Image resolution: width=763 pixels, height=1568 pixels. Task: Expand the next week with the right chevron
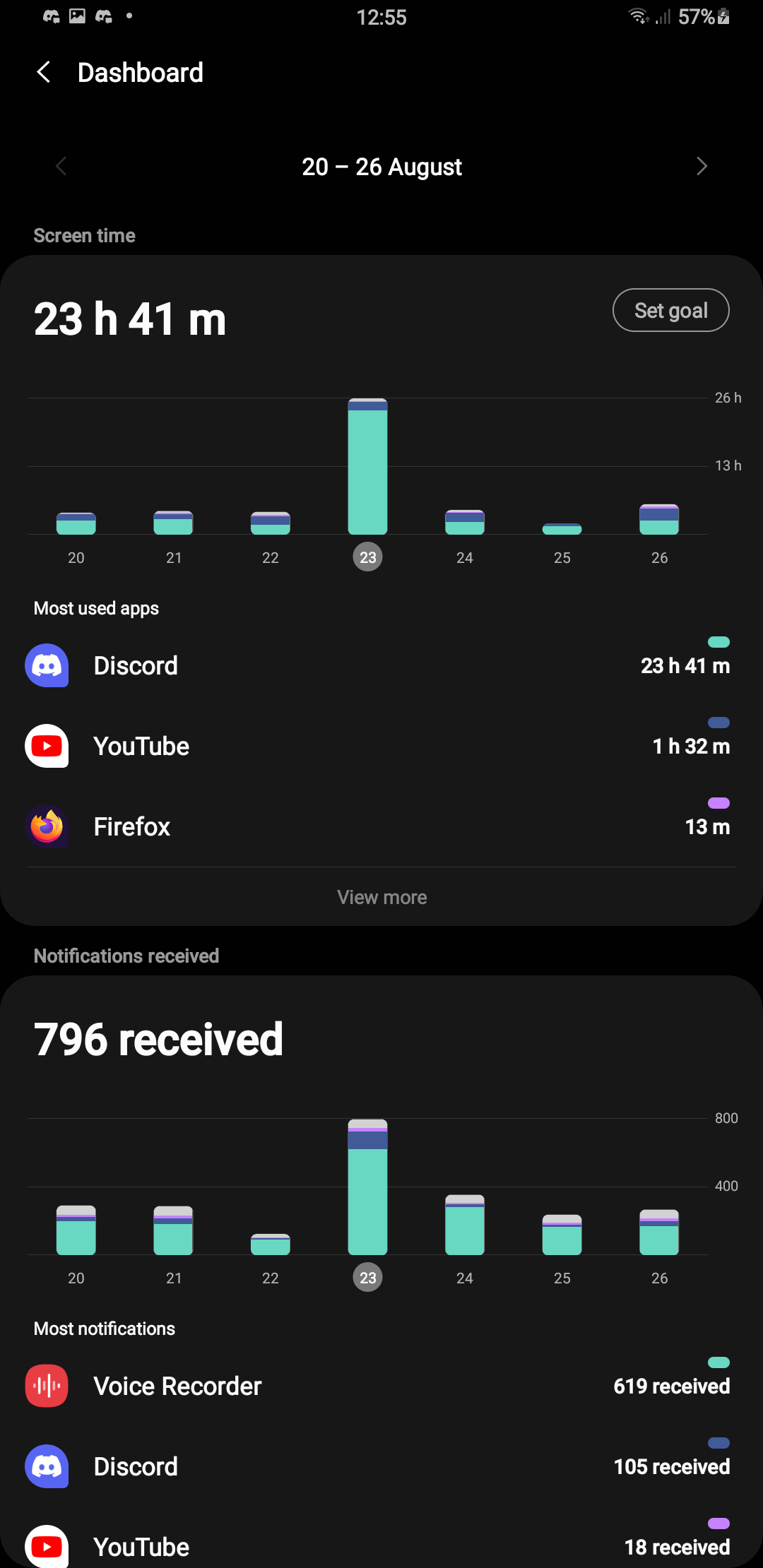pyautogui.click(x=702, y=166)
